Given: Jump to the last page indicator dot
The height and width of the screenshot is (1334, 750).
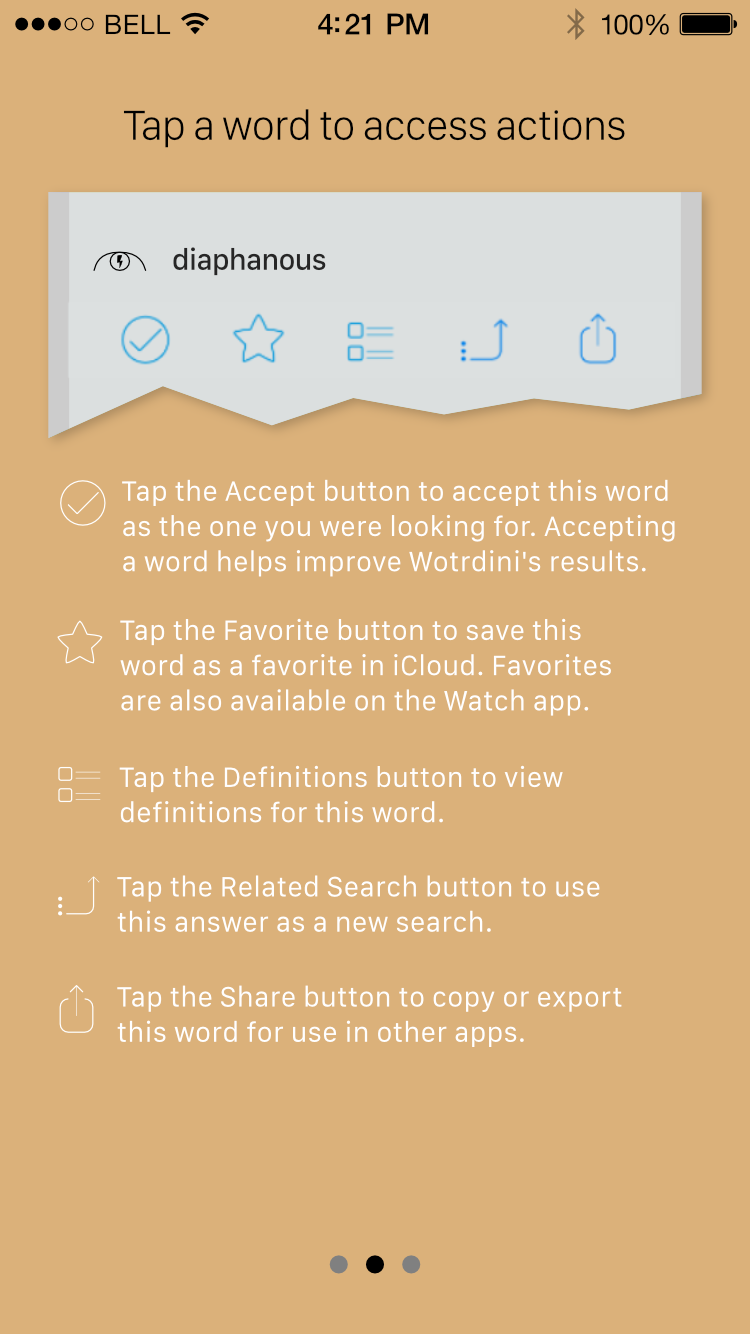Looking at the screenshot, I should [411, 1264].
